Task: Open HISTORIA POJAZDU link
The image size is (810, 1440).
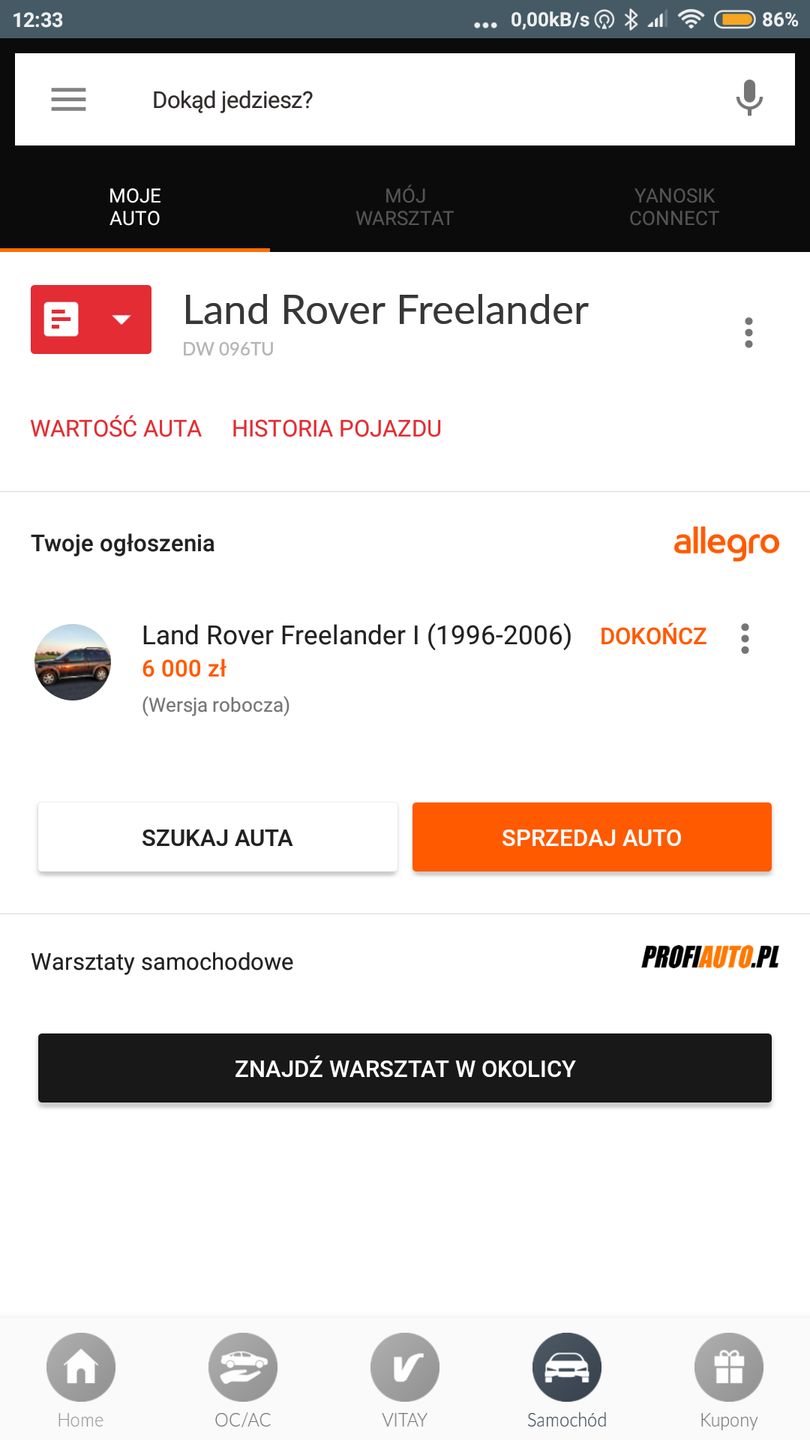Action: pyautogui.click(x=336, y=428)
